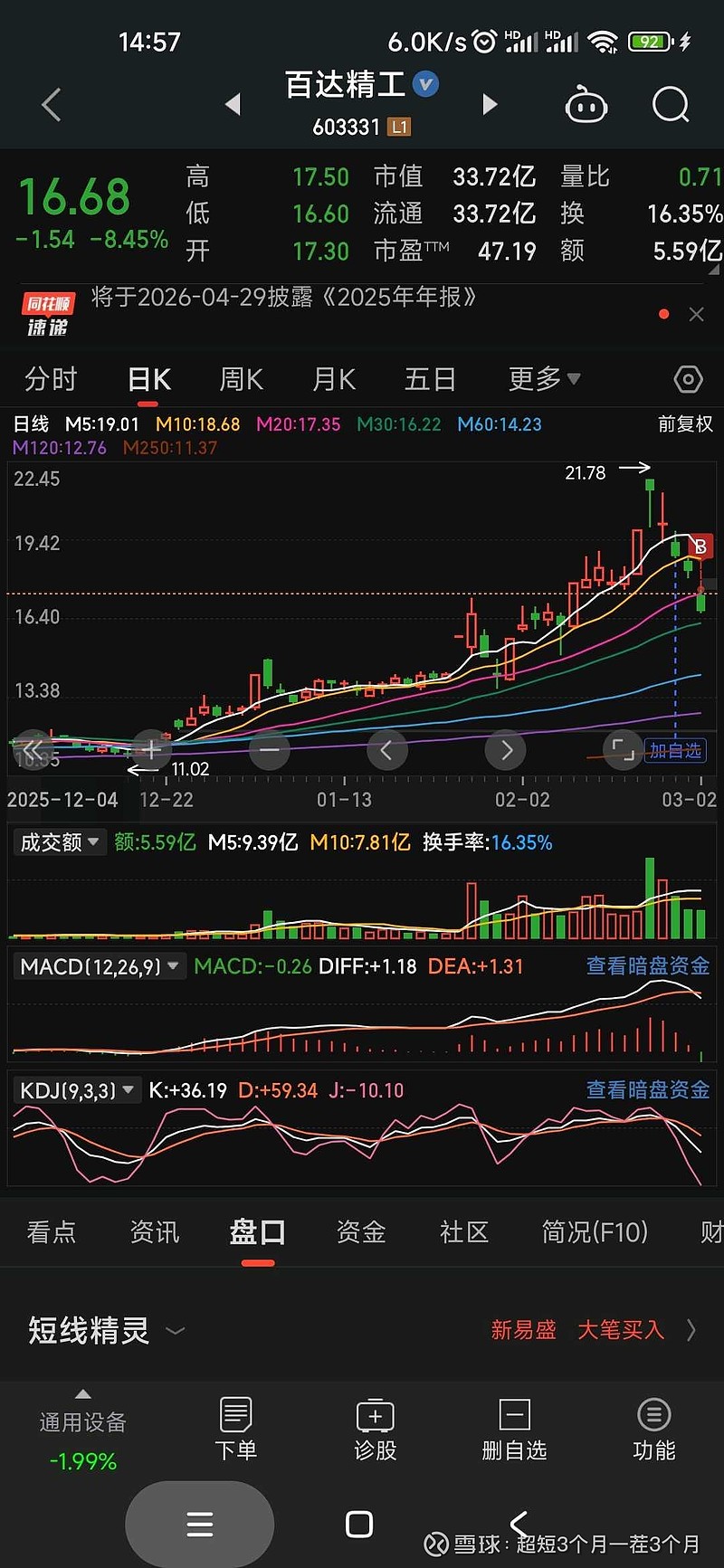
Task: Switch to the 资金 tab
Action: 361,1231
